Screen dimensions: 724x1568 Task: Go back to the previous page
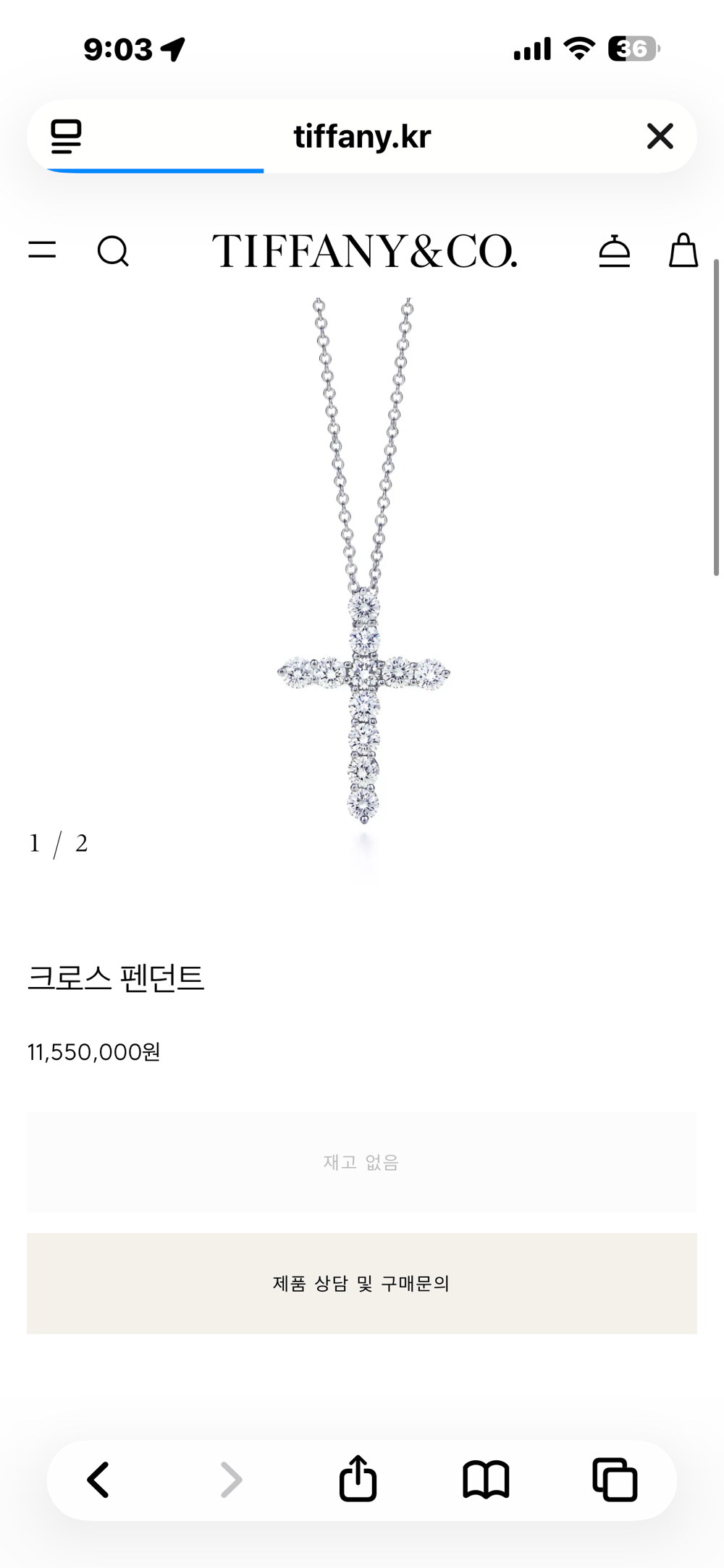click(x=98, y=1479)
